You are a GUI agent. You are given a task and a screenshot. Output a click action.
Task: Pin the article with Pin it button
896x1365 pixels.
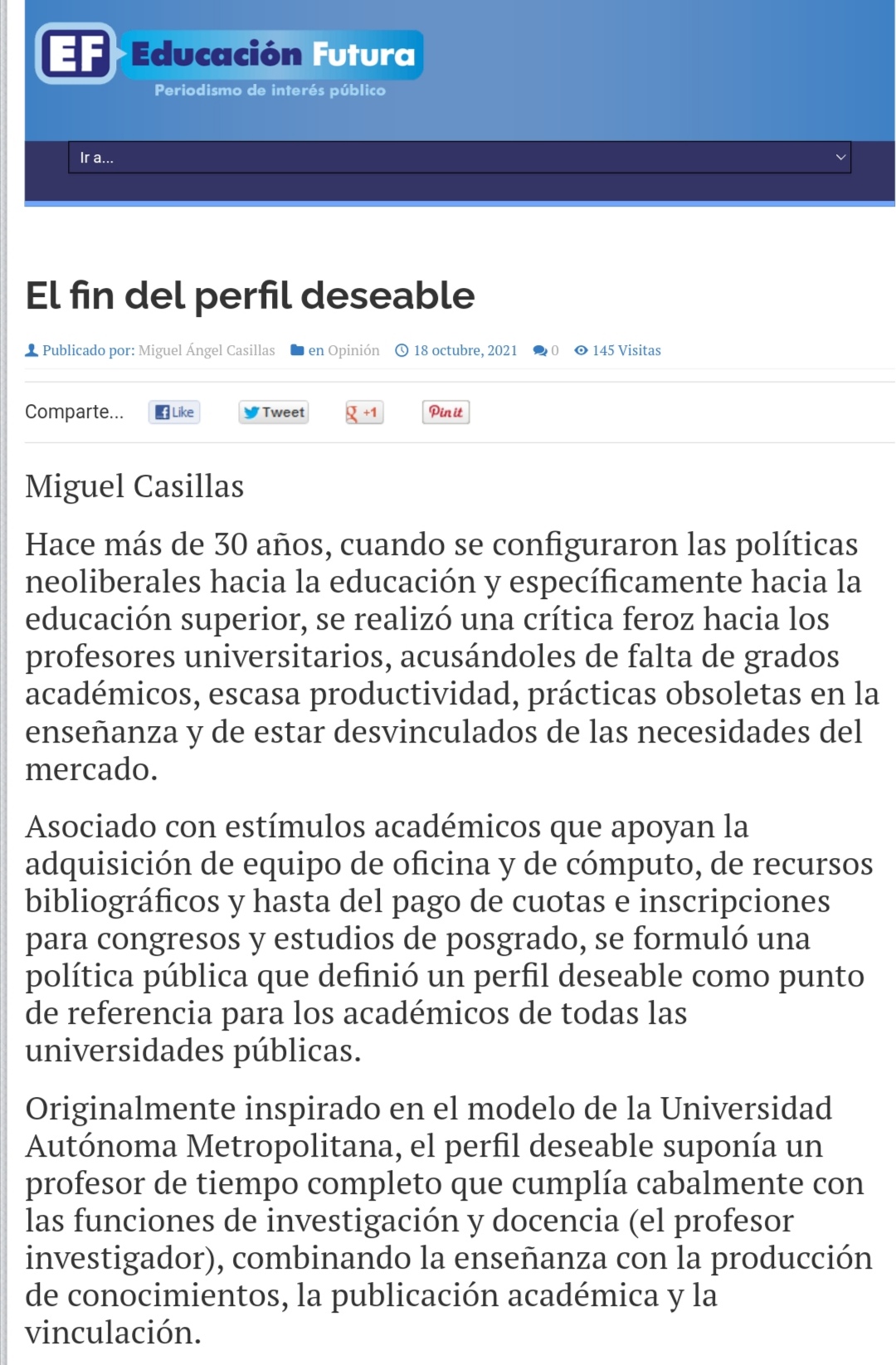(446, 412)
